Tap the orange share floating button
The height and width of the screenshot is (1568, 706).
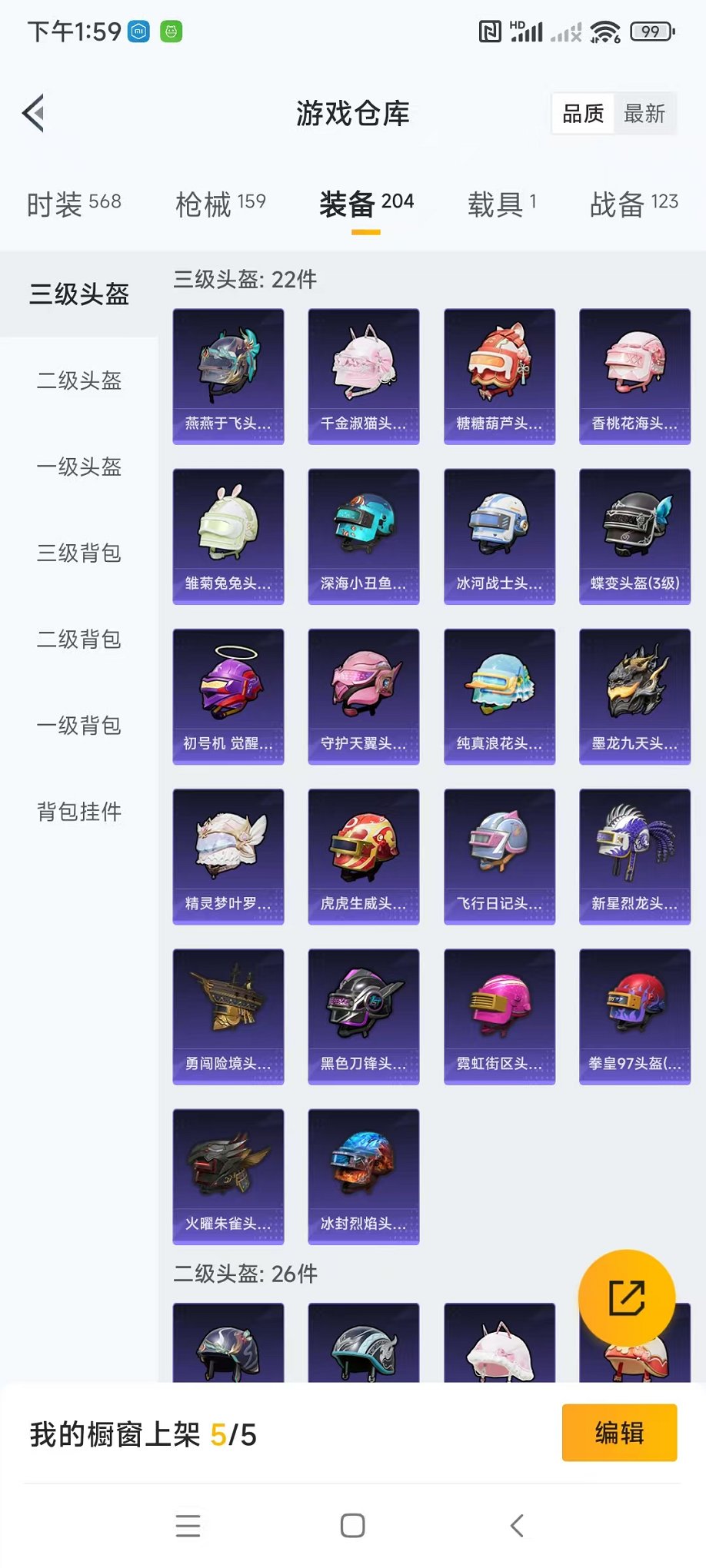click(627, 1298)
